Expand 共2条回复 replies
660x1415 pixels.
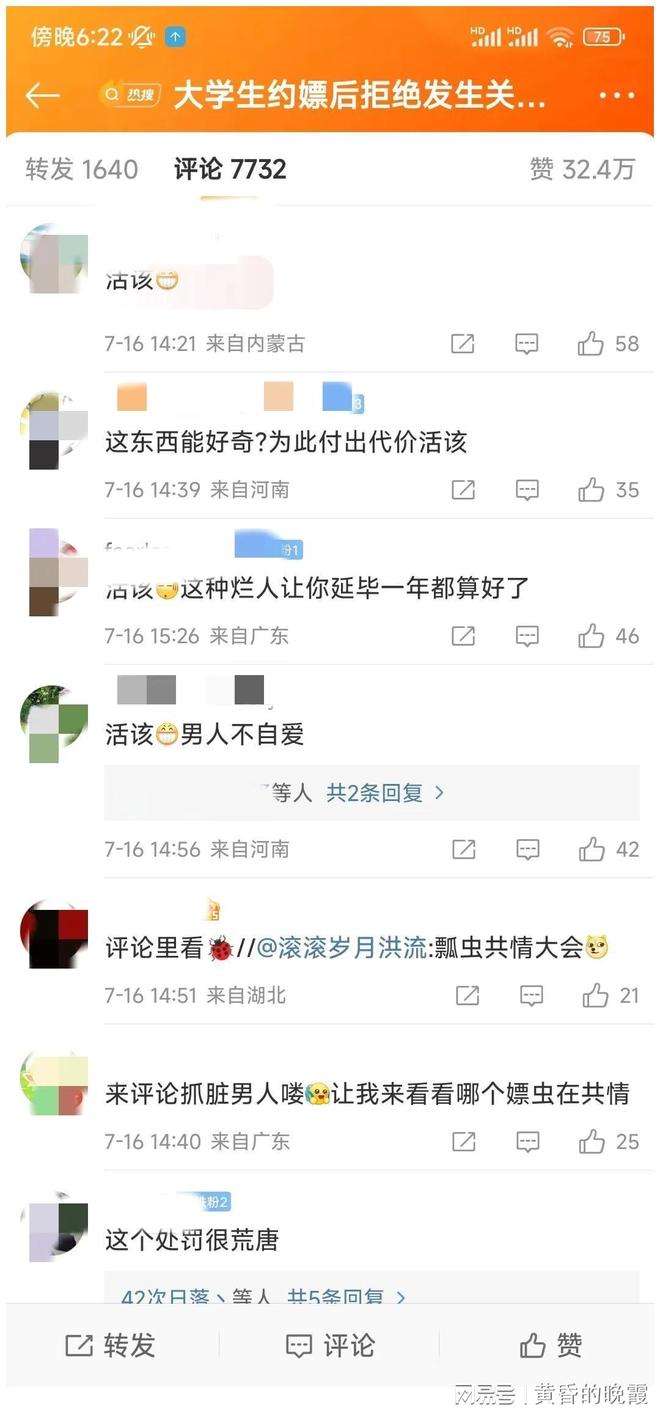[x=385, y=793]
